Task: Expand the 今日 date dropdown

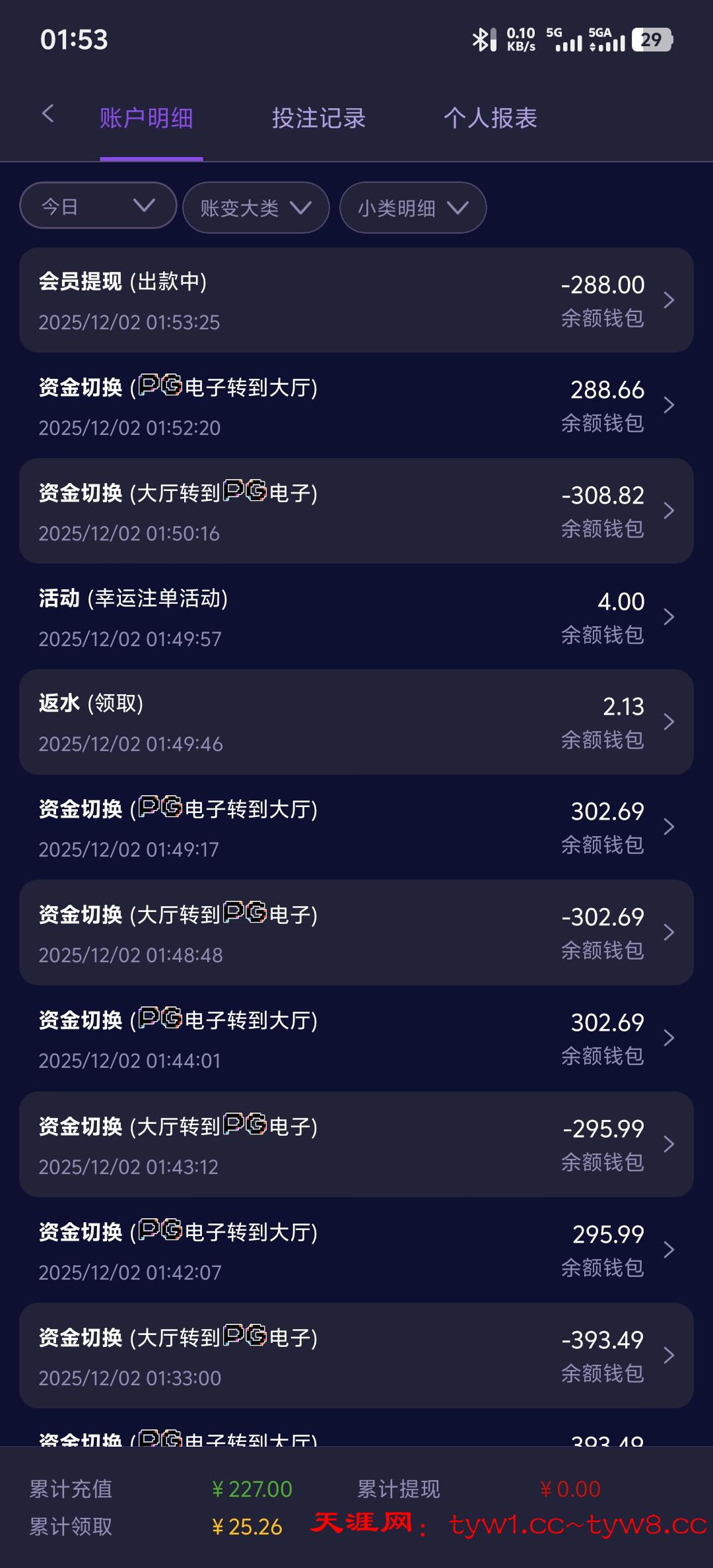Action: (98, 206)
